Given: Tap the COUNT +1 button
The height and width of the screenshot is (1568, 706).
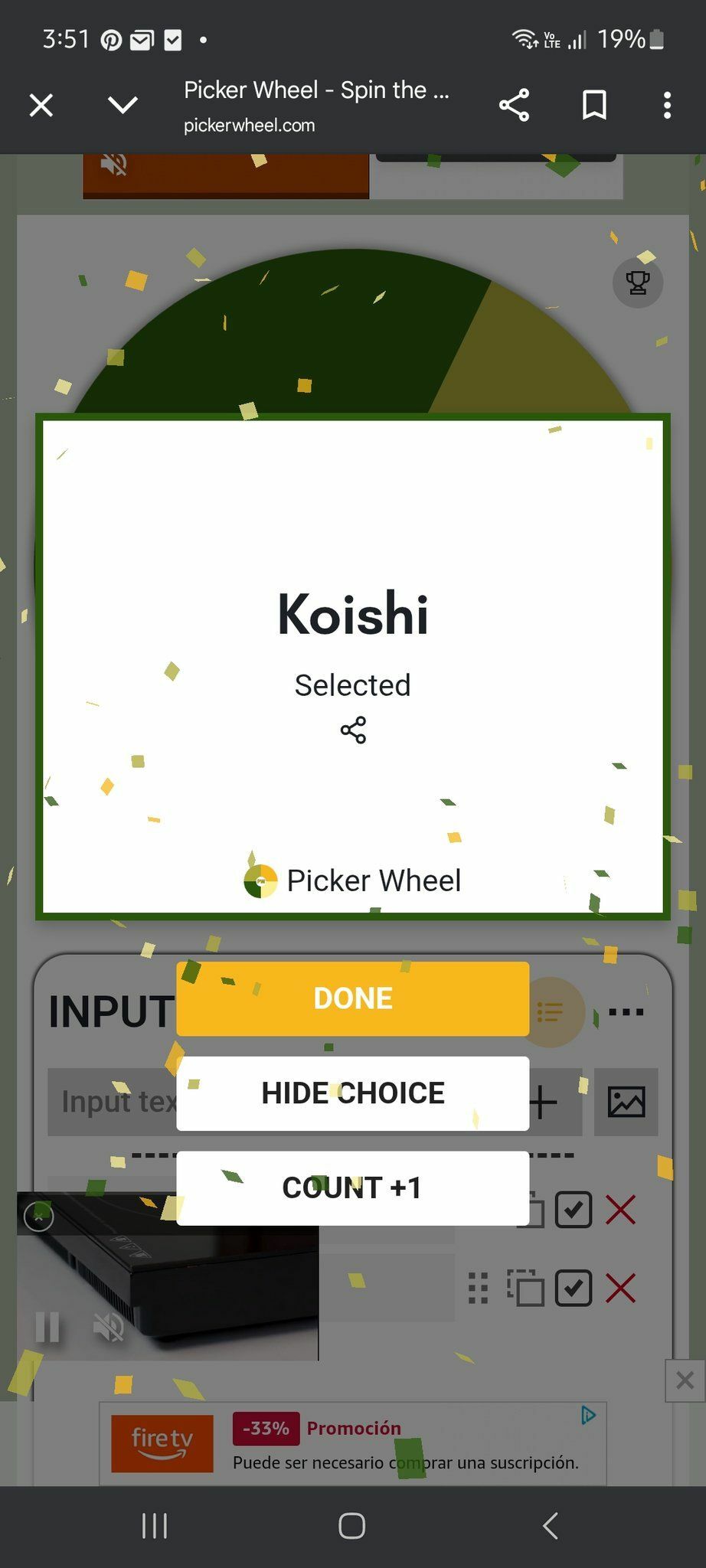Looking at the screenshot, I should (x=352, y=1188).
